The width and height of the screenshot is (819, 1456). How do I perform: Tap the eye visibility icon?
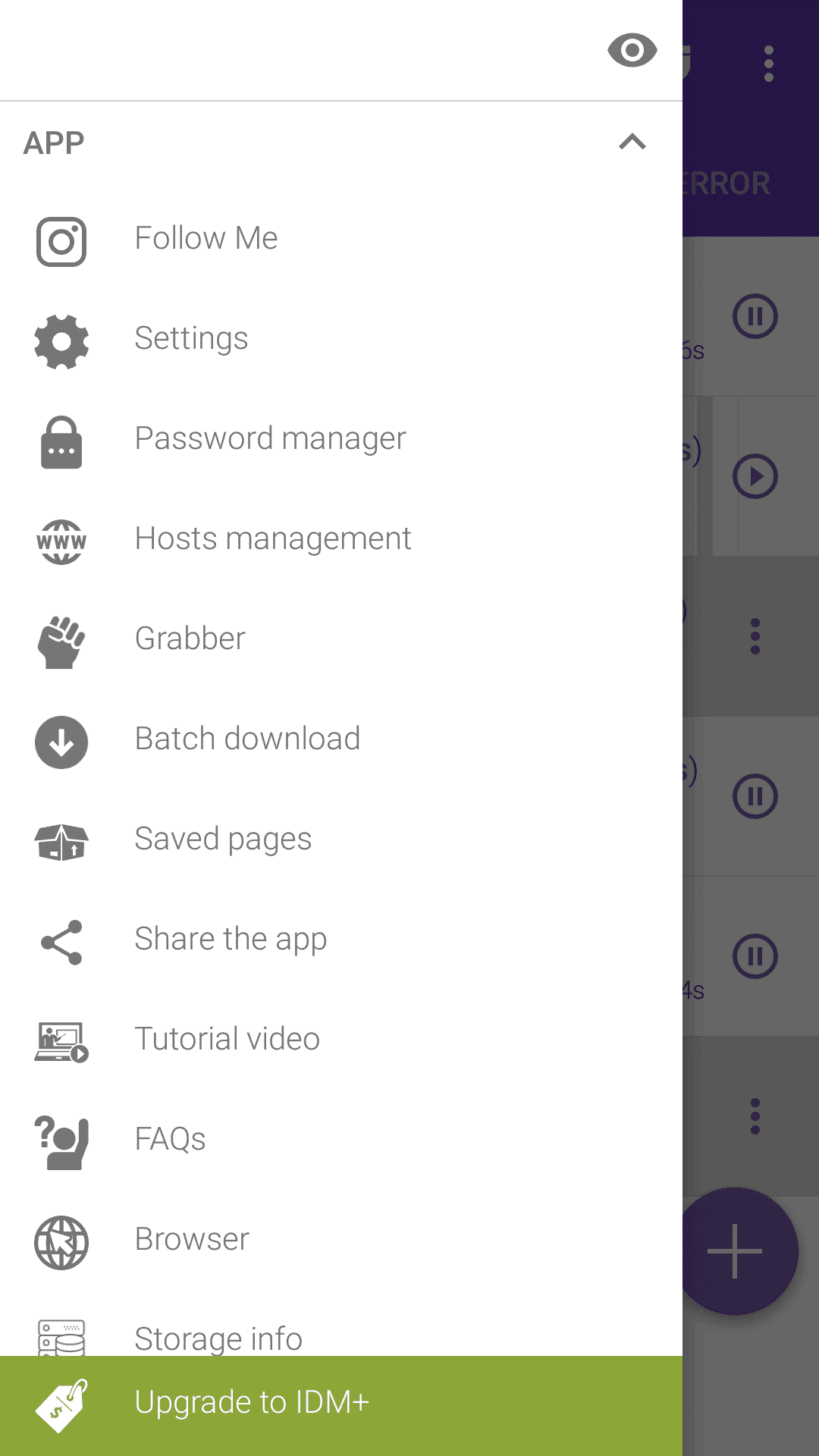632,50
